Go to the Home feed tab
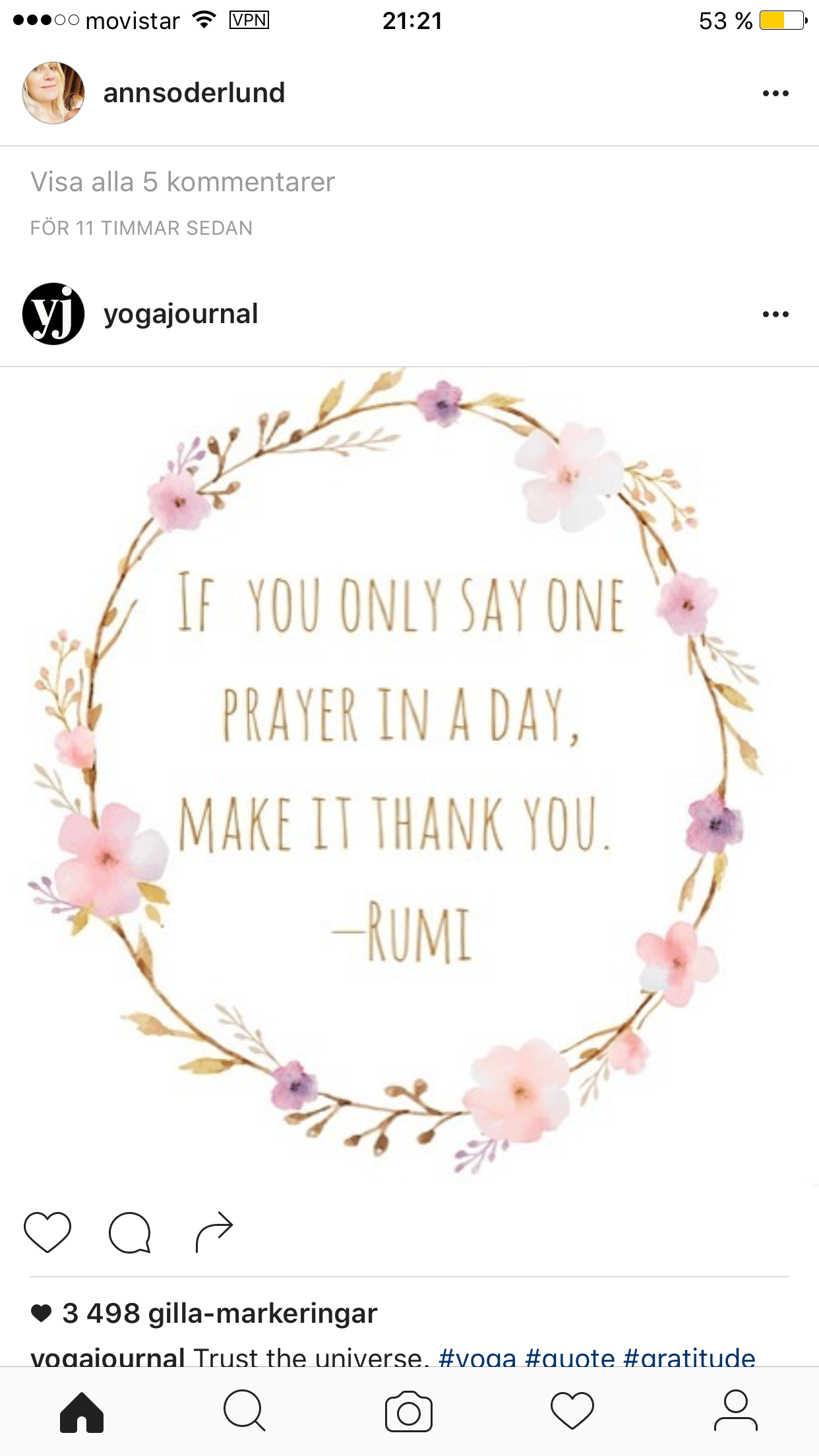The image size is (819, 1456). pos(82,1412)
